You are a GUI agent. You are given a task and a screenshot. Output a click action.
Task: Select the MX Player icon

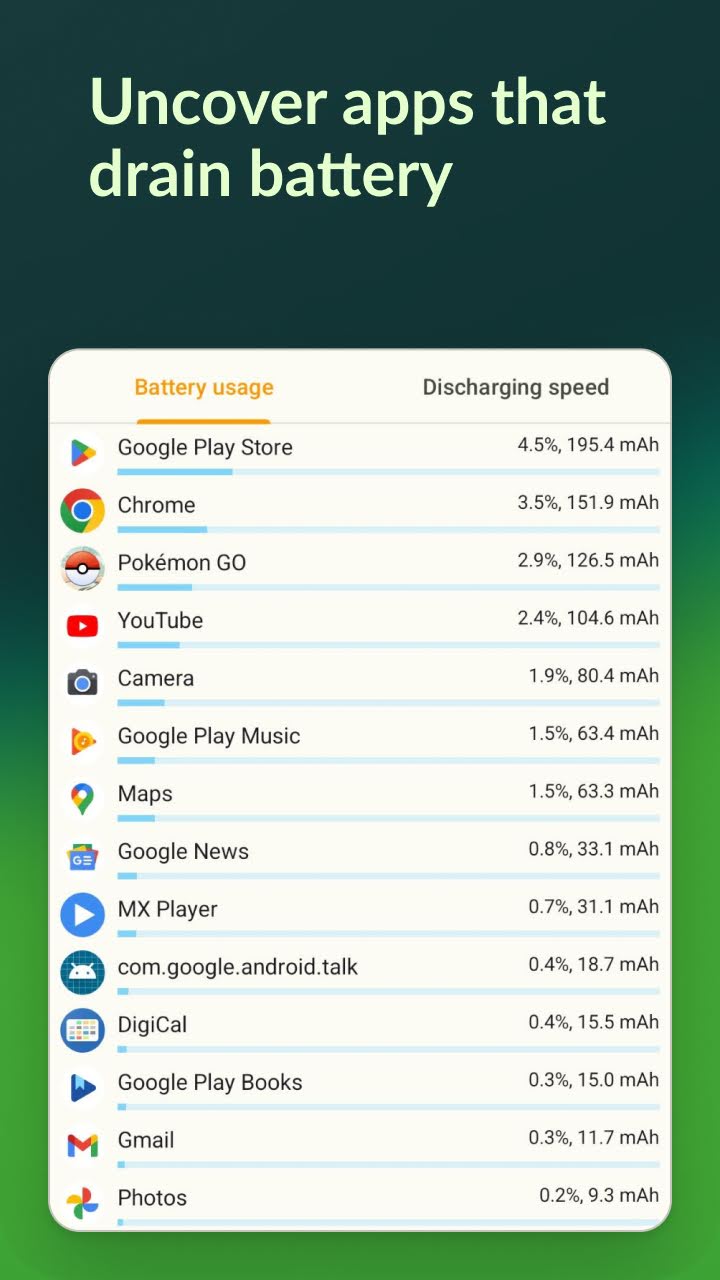coord(83,911)
